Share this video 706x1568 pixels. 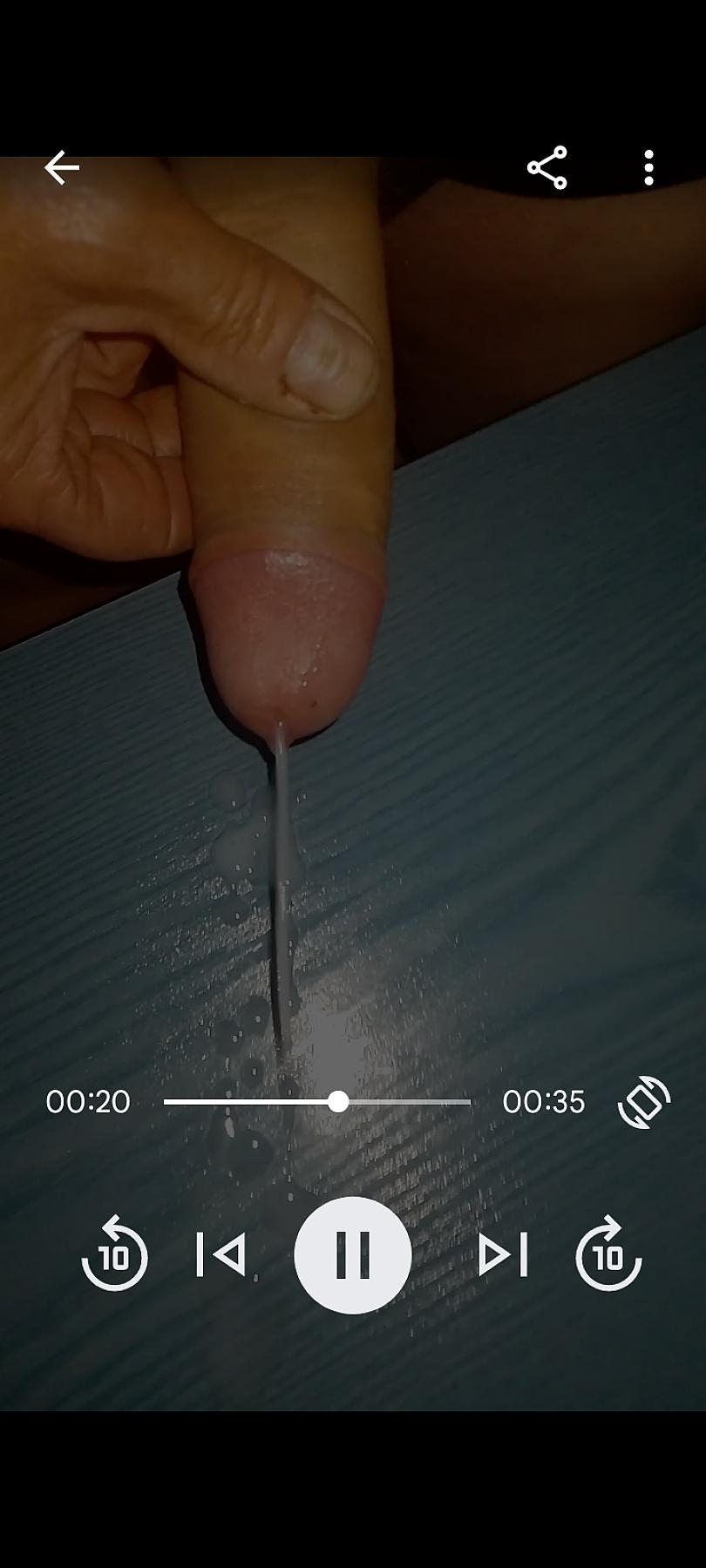(x=547, y=167)
